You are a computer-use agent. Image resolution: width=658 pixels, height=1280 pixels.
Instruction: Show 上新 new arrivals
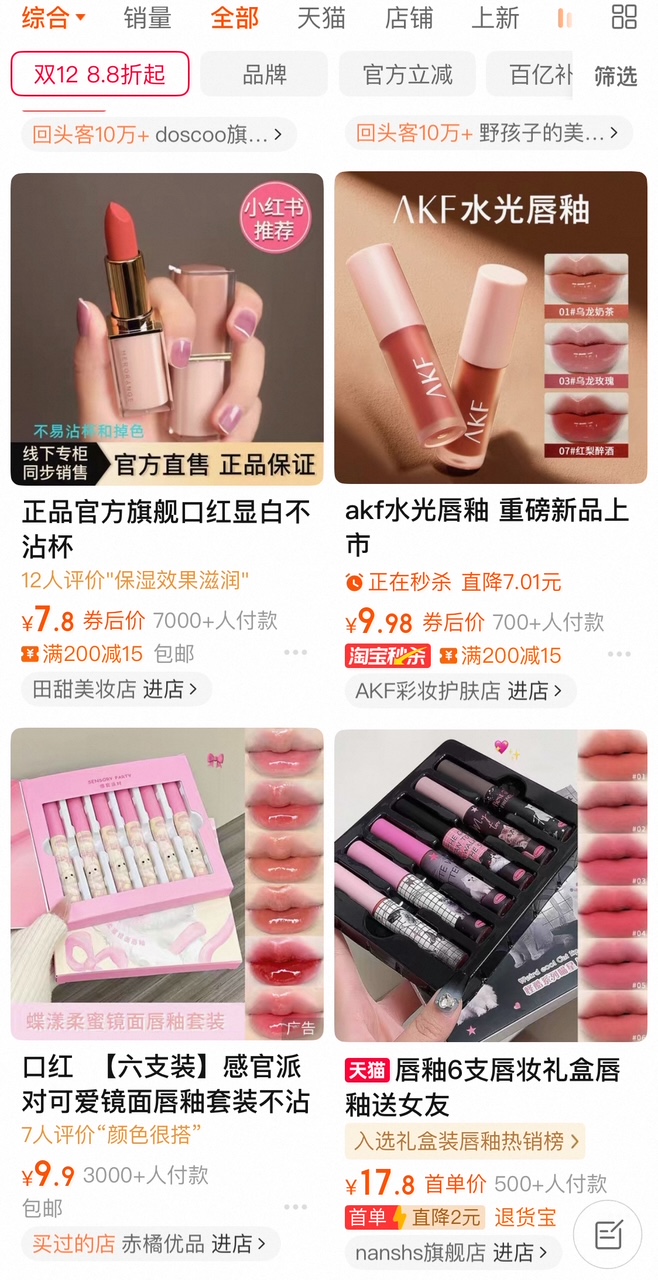point(496,18)
